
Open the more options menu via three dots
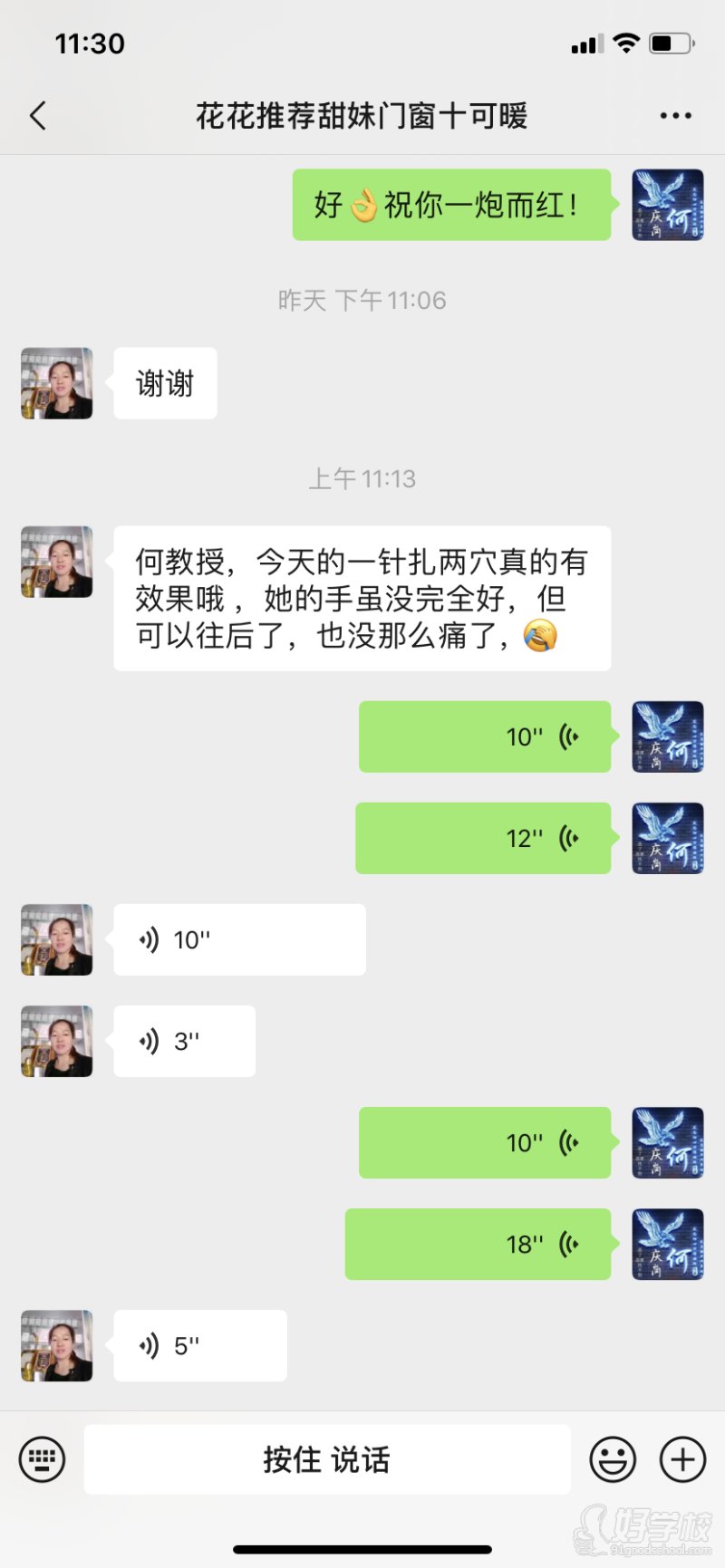(675, 116)
